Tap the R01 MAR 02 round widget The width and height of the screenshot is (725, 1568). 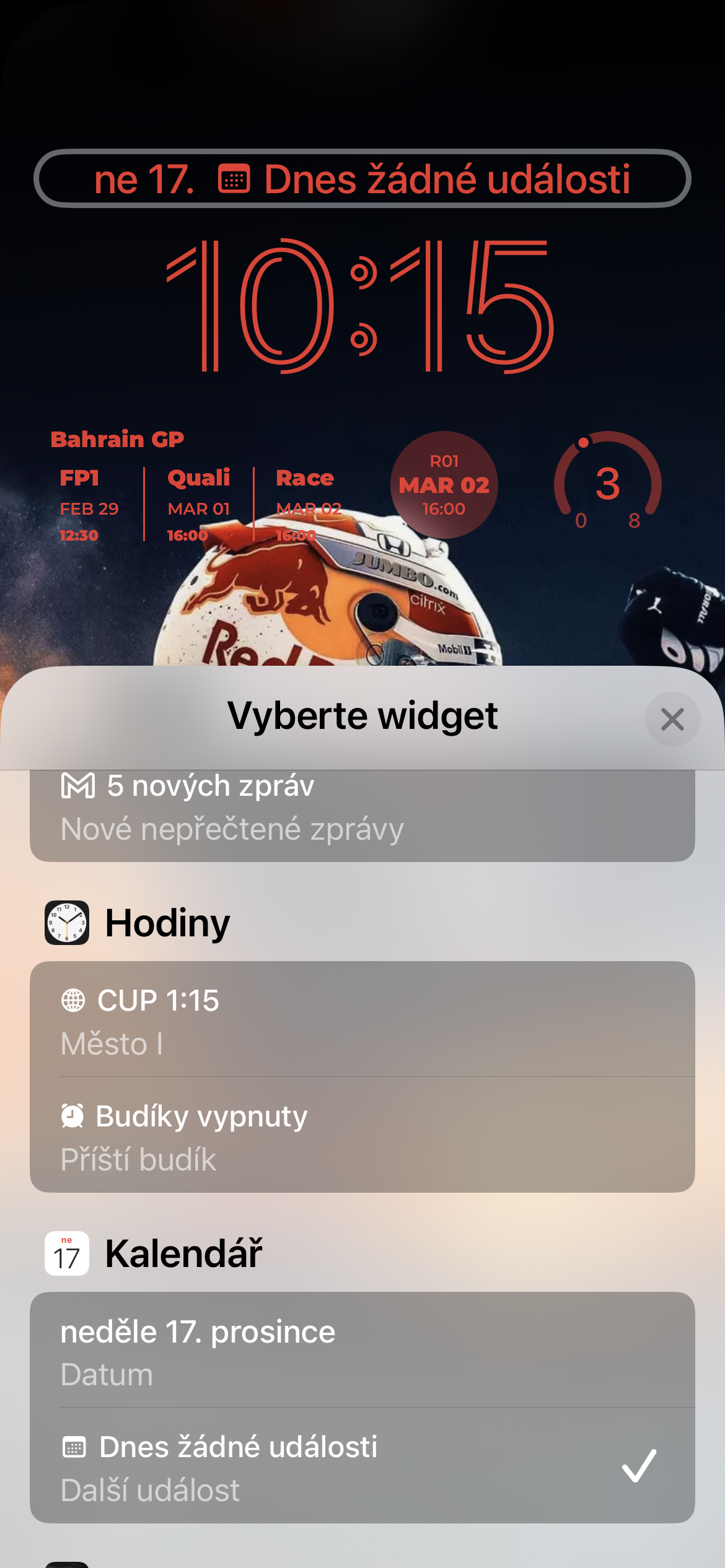pyautogui.click(x=444, y=485)
